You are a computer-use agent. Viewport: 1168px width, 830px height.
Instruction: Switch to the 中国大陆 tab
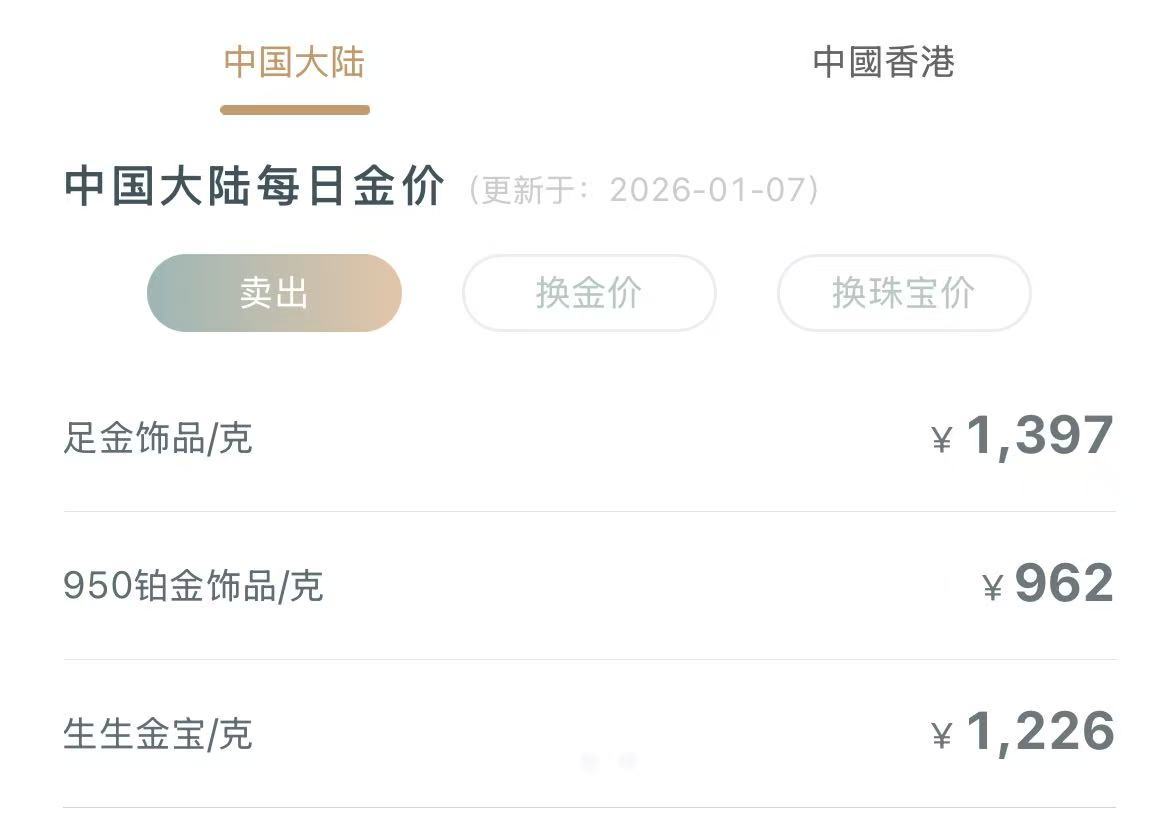tap(294, 63)
